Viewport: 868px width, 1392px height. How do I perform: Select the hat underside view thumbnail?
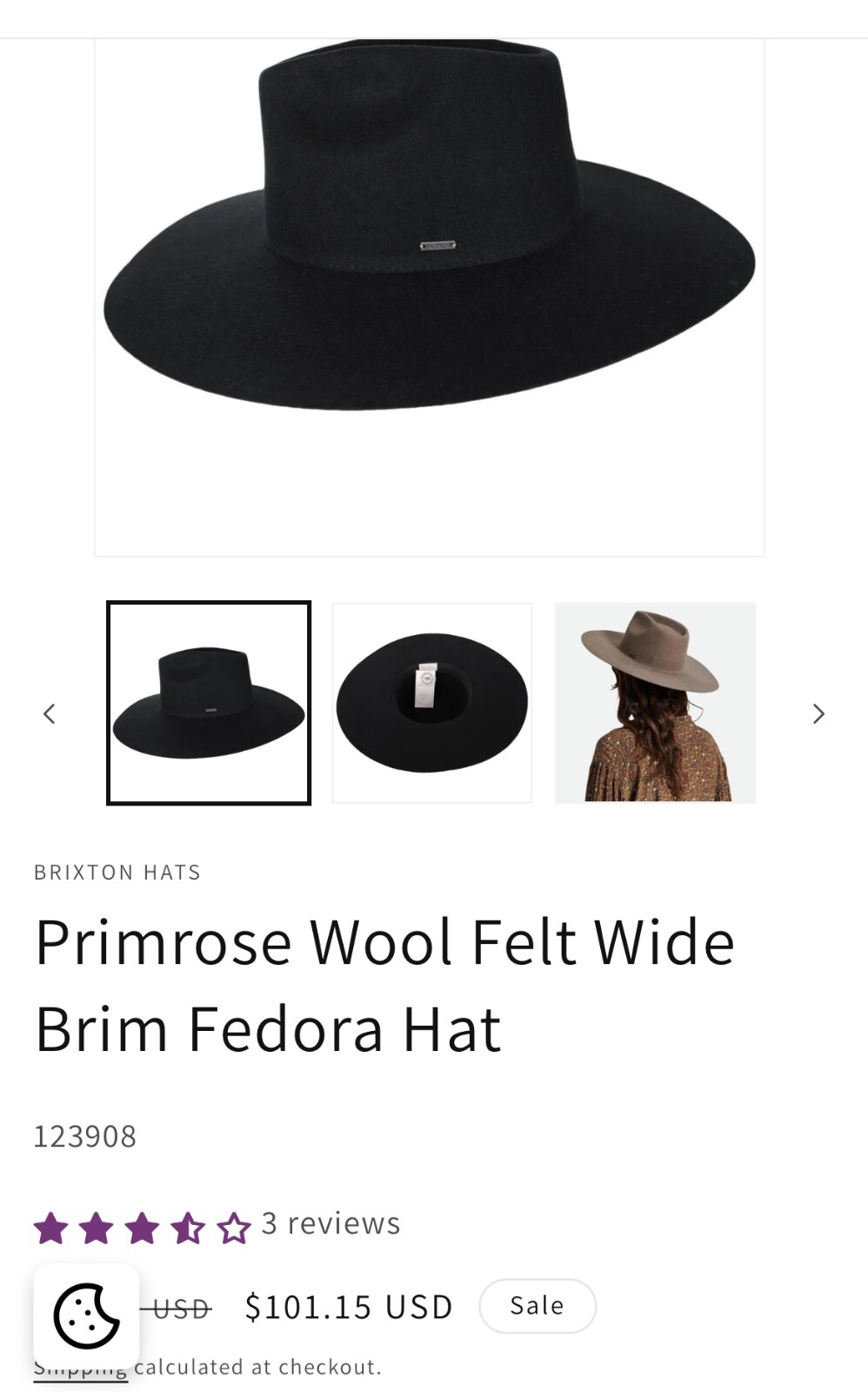click(432, 703)
